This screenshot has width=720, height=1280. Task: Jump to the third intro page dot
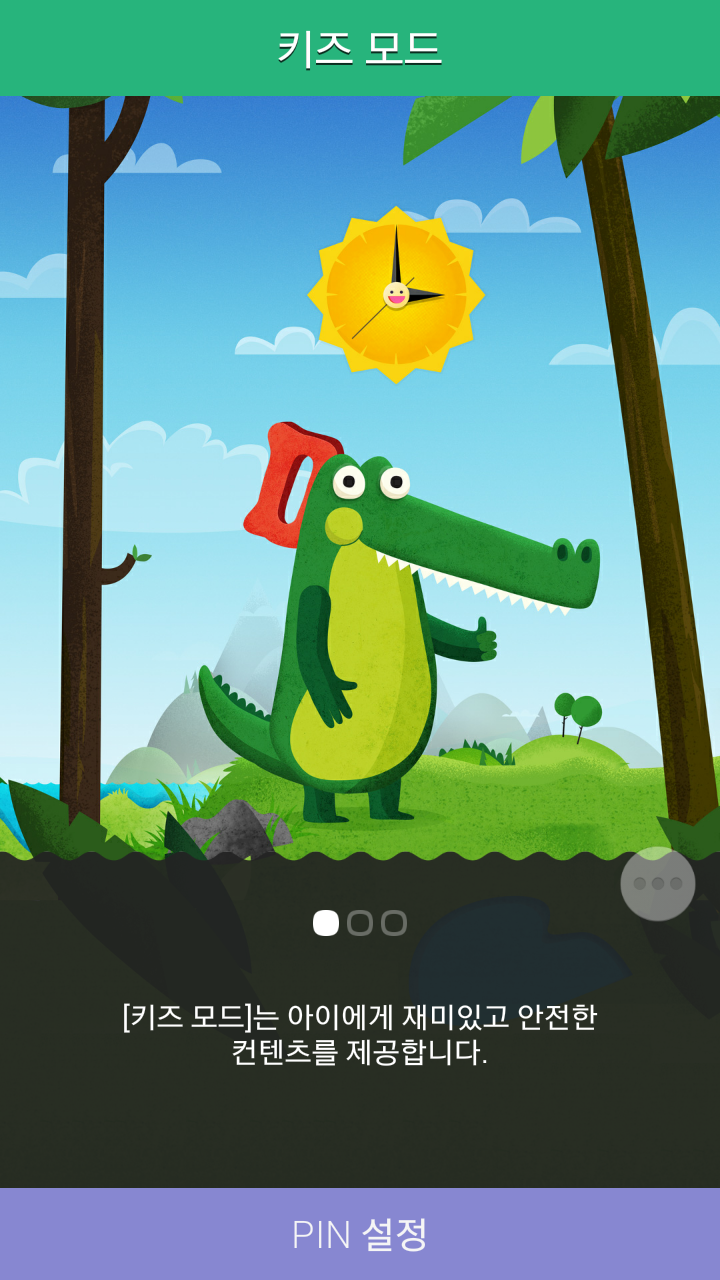(x=394, y=923)
